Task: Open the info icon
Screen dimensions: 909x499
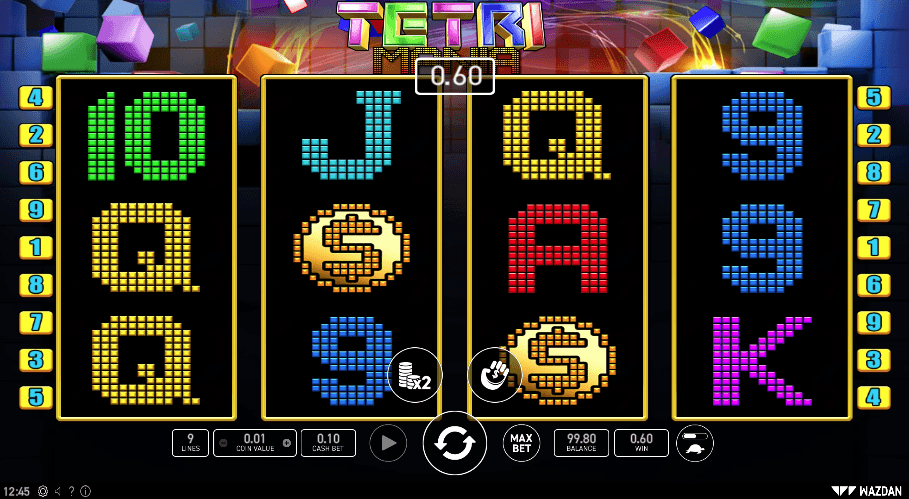Action: [x=85, y=491]
